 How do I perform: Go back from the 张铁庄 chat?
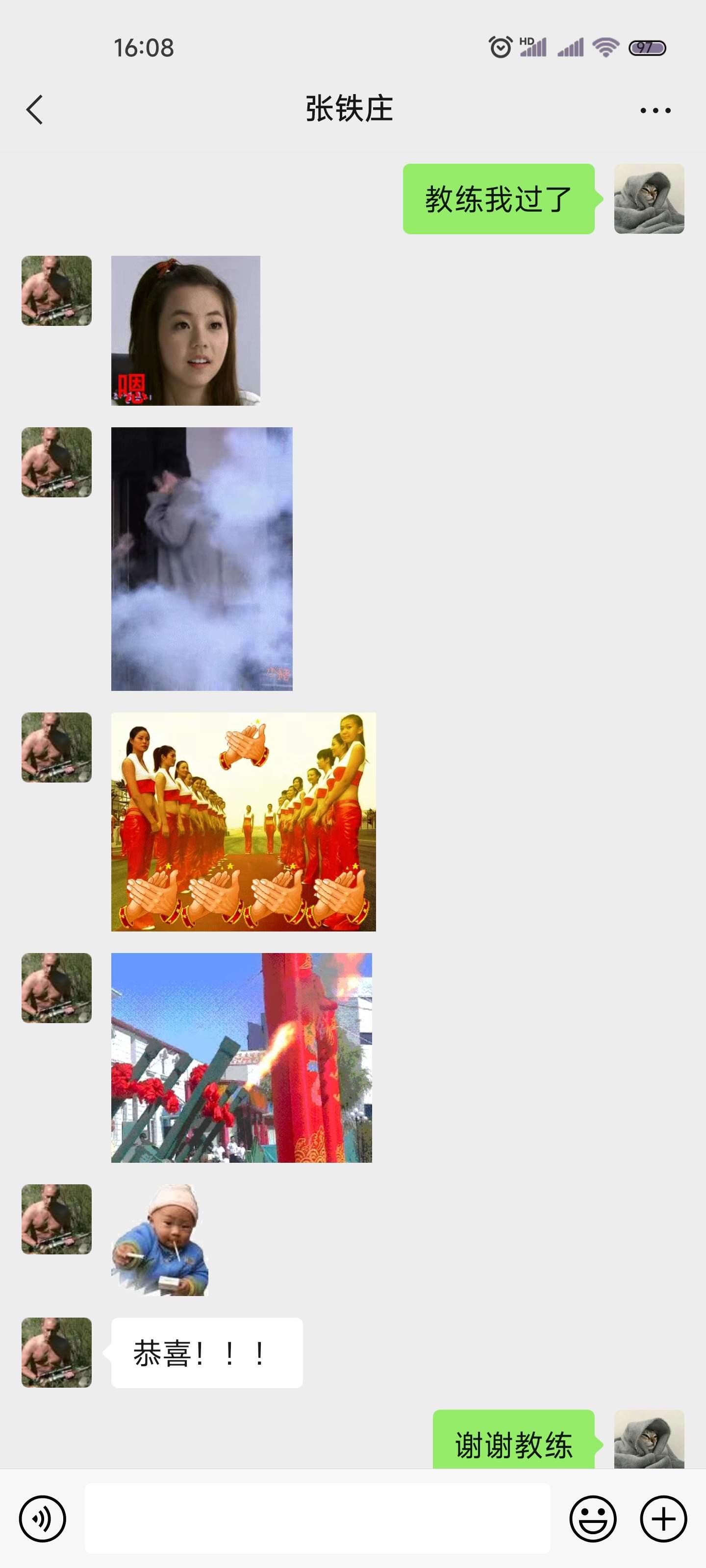(35, 110)
